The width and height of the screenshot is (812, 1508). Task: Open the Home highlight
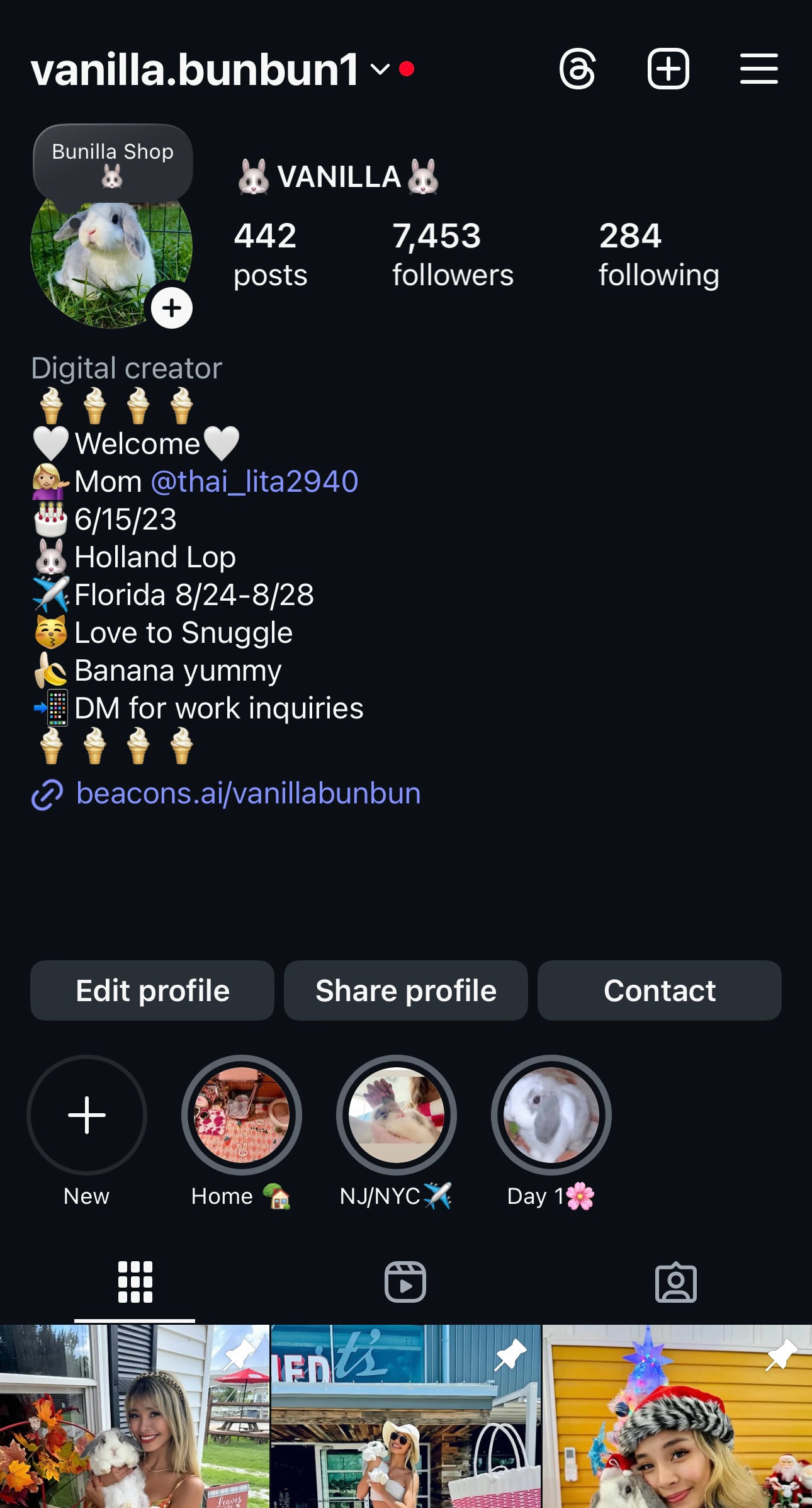(x=242, y=1115)
